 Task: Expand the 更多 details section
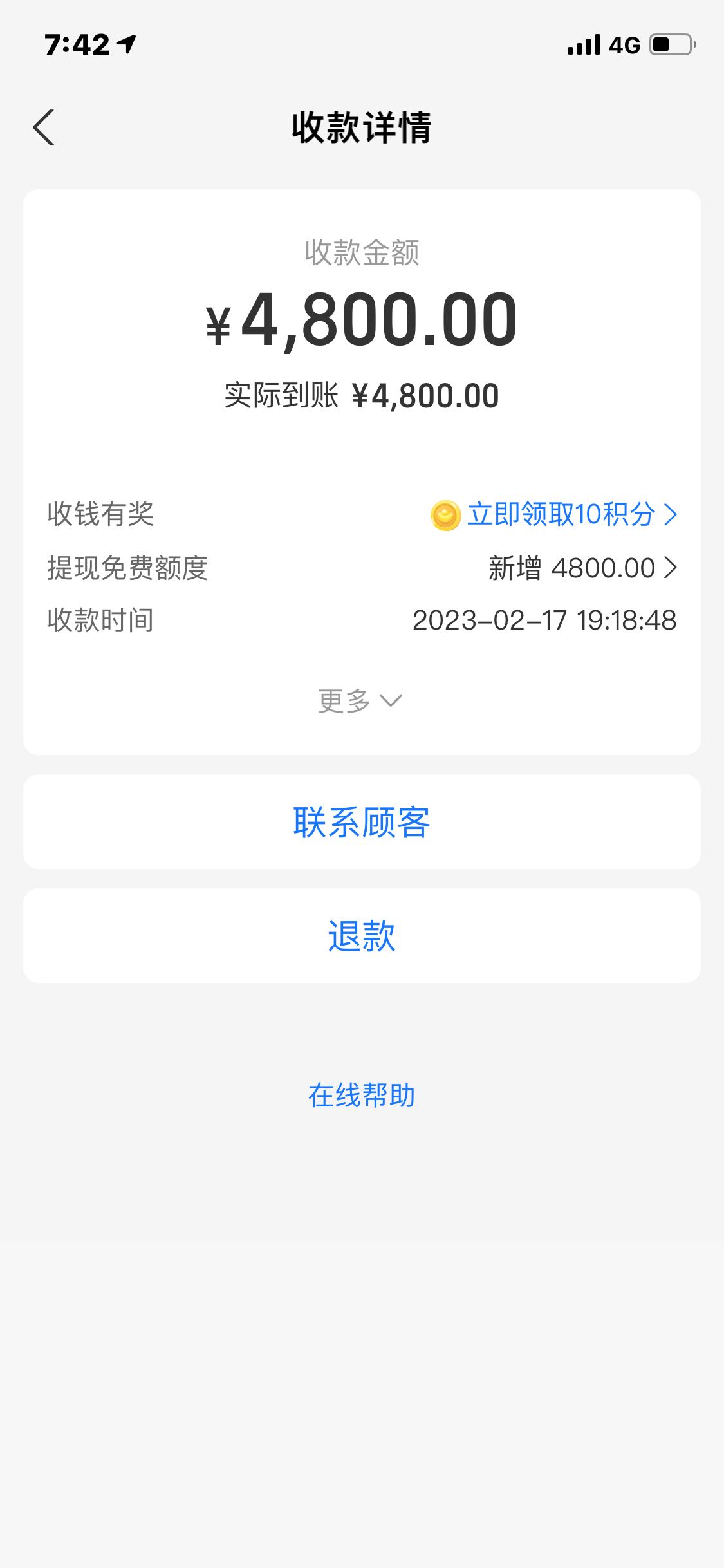(x=360, y=700)
